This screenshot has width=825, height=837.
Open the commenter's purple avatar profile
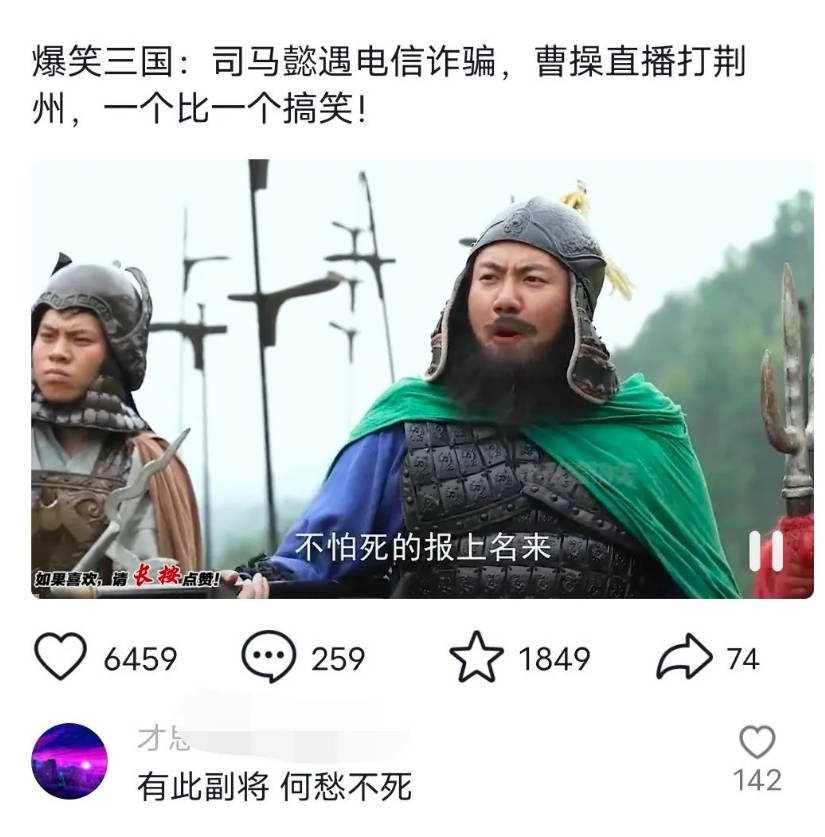click(70, 761)
